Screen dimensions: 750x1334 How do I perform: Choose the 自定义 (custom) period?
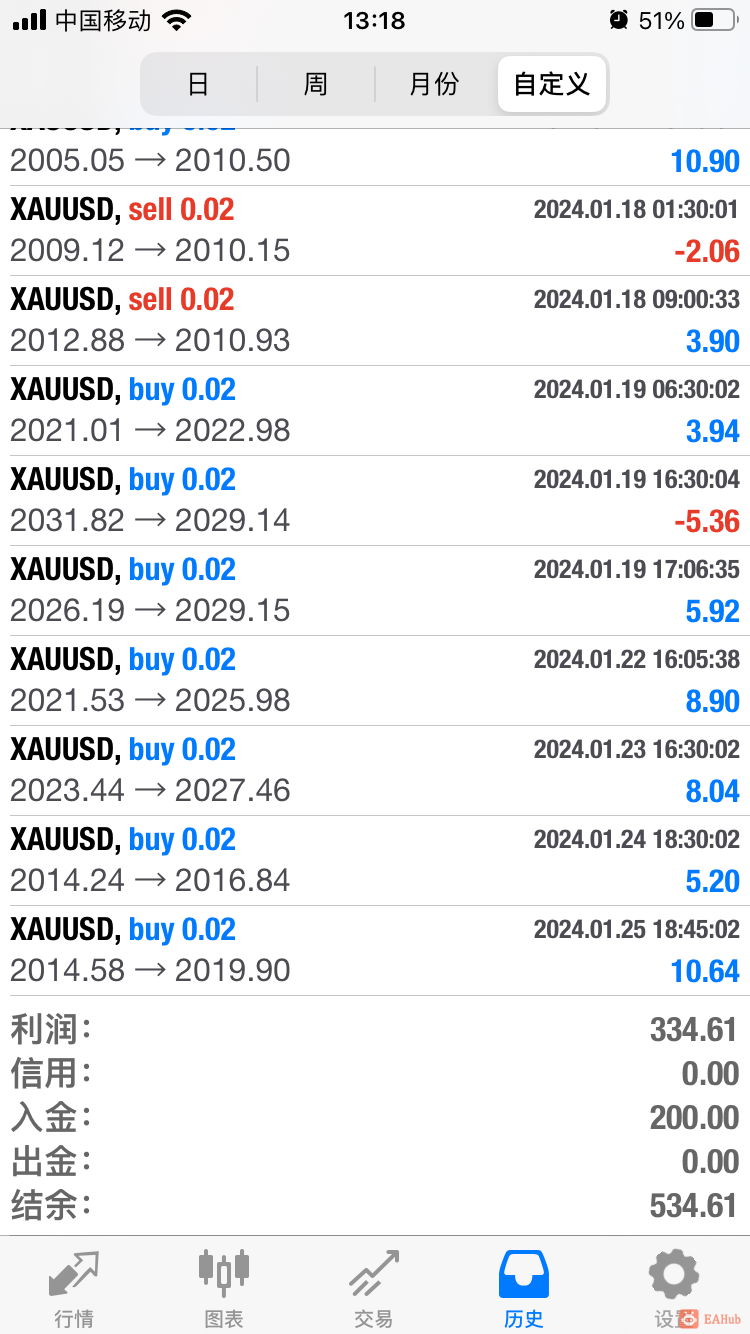pyautogui.click(x=552, y=84)
